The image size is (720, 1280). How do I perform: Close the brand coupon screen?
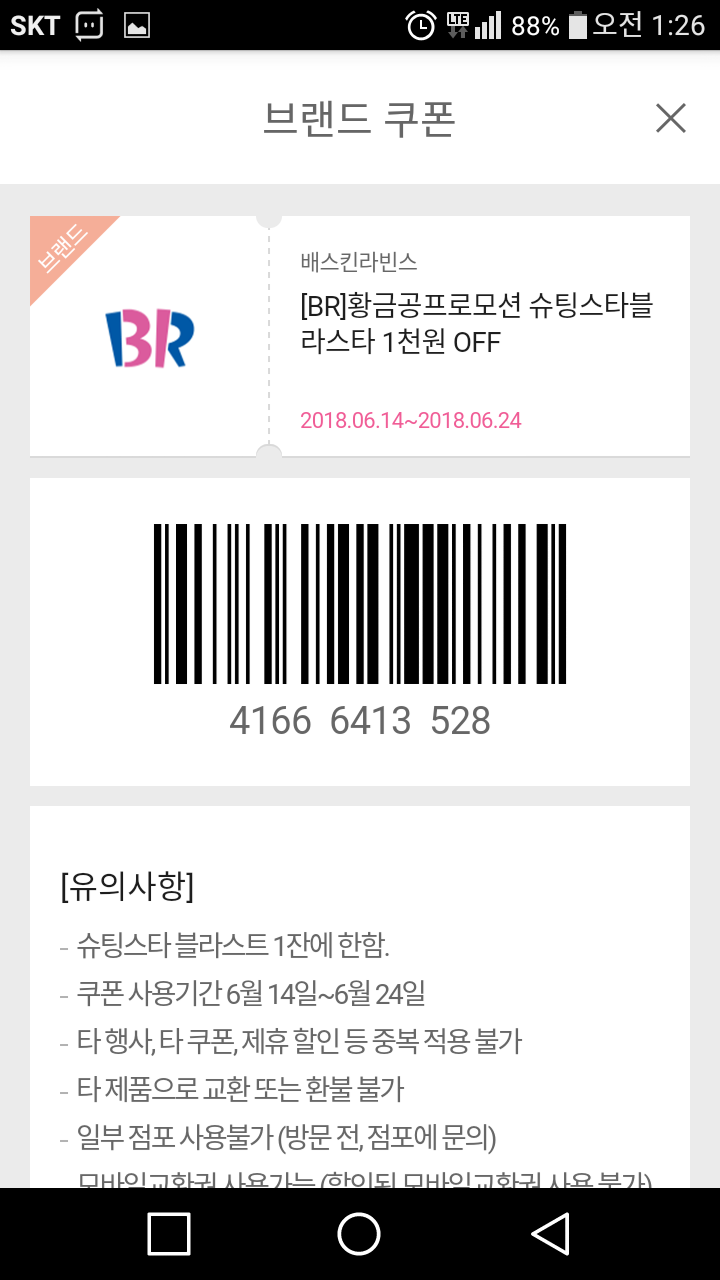[670, 118]
